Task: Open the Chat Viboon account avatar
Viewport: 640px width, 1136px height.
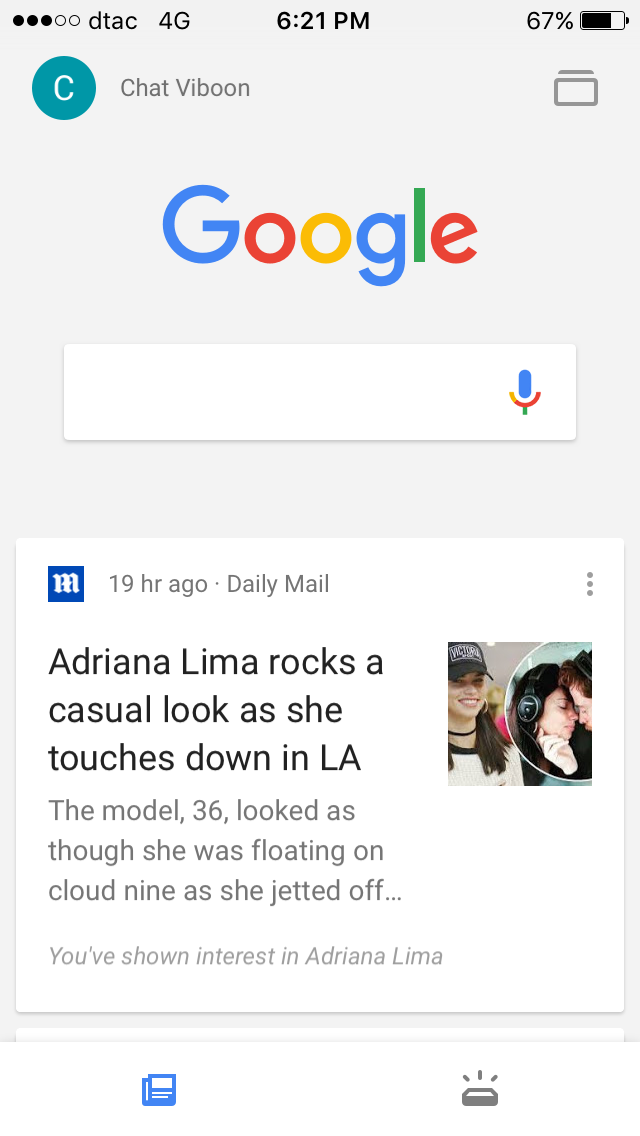Action: [64, 88]
